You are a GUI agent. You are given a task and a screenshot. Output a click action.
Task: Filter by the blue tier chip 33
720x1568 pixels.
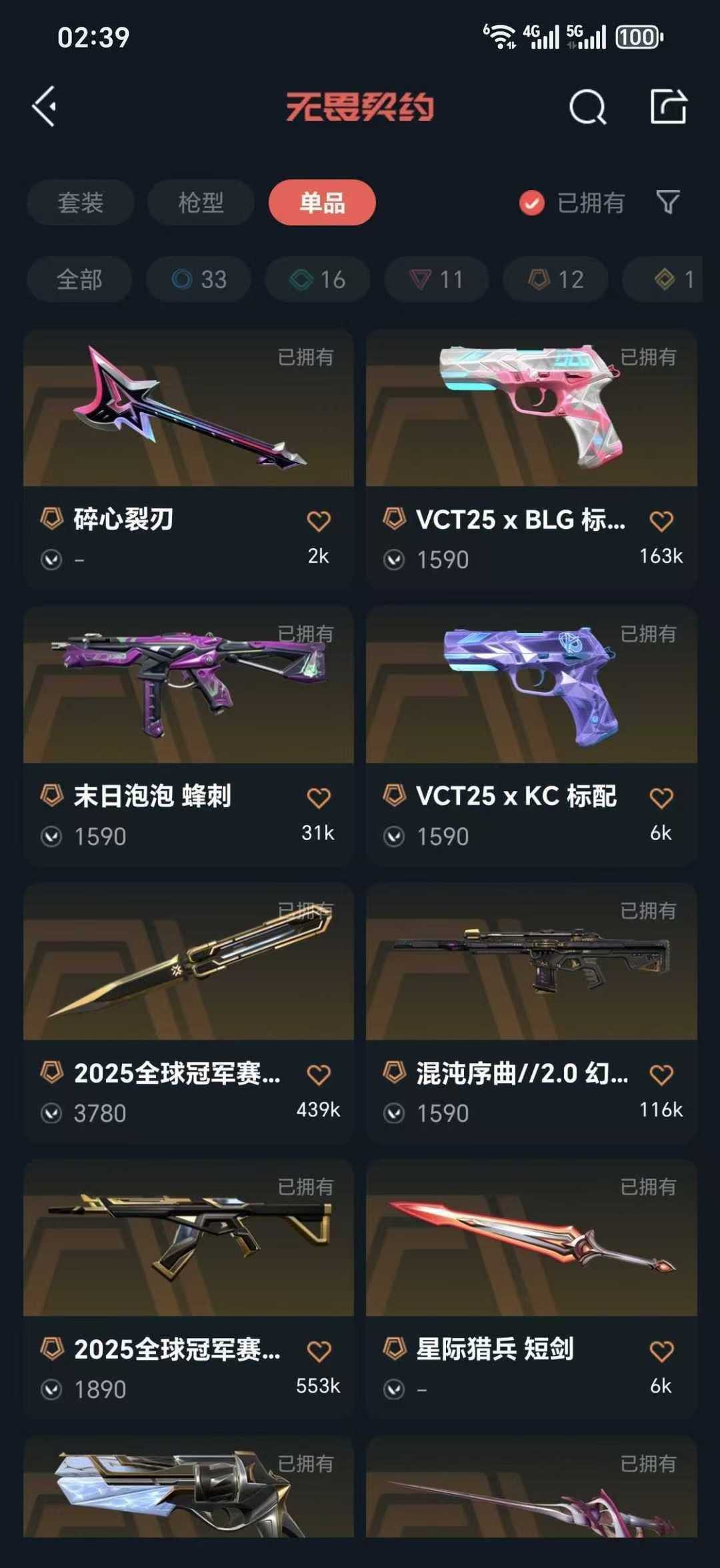point(199,279)
